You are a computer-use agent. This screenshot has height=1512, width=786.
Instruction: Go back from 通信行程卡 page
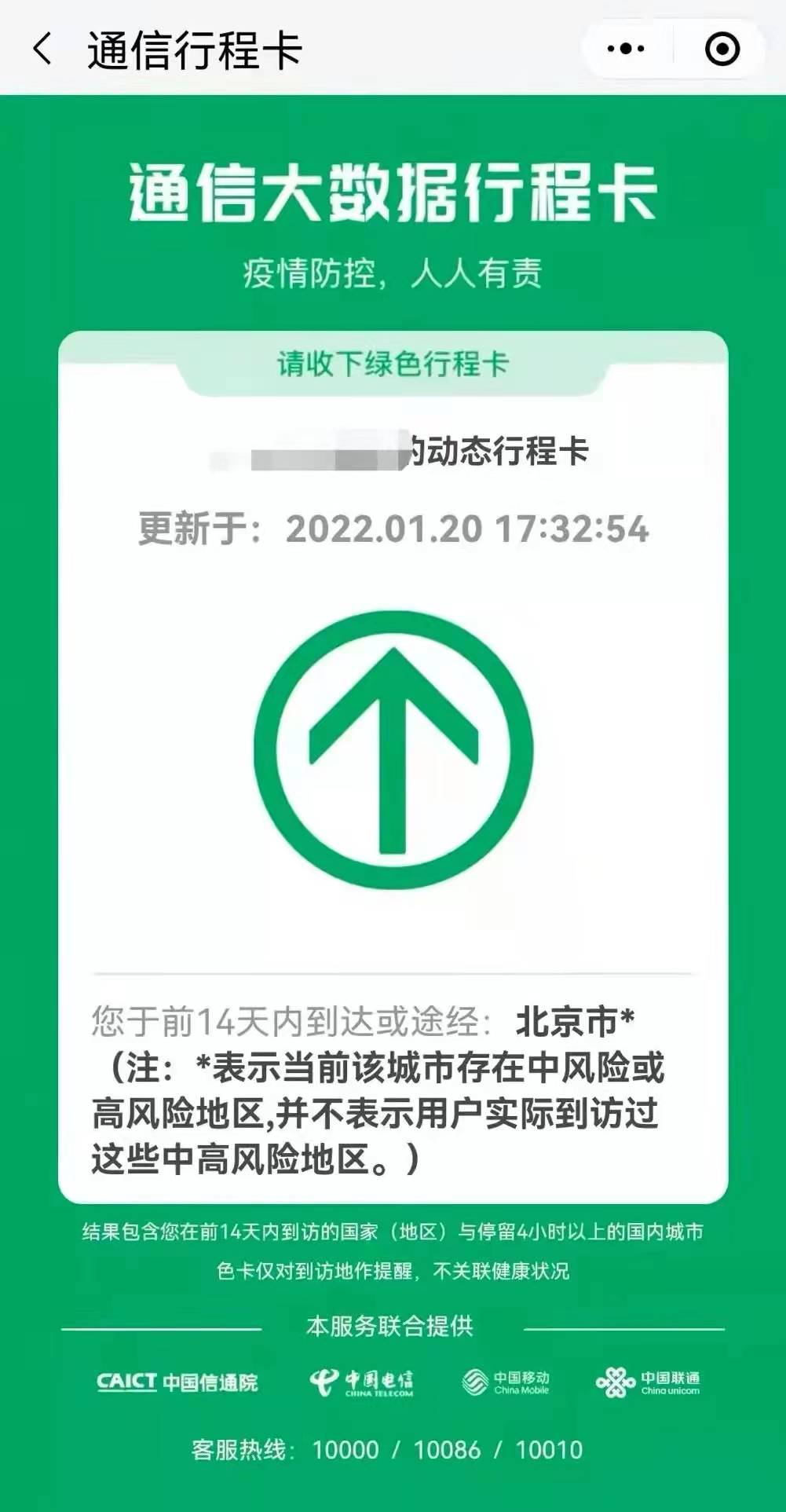(43, 49)
